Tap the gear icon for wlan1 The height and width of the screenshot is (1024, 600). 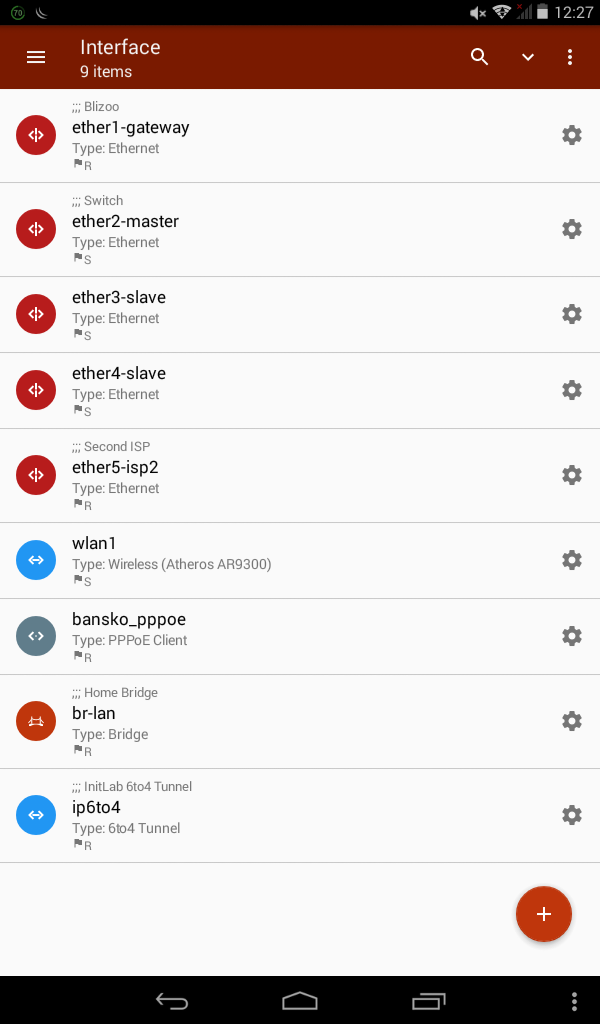(x=572, y=560)
